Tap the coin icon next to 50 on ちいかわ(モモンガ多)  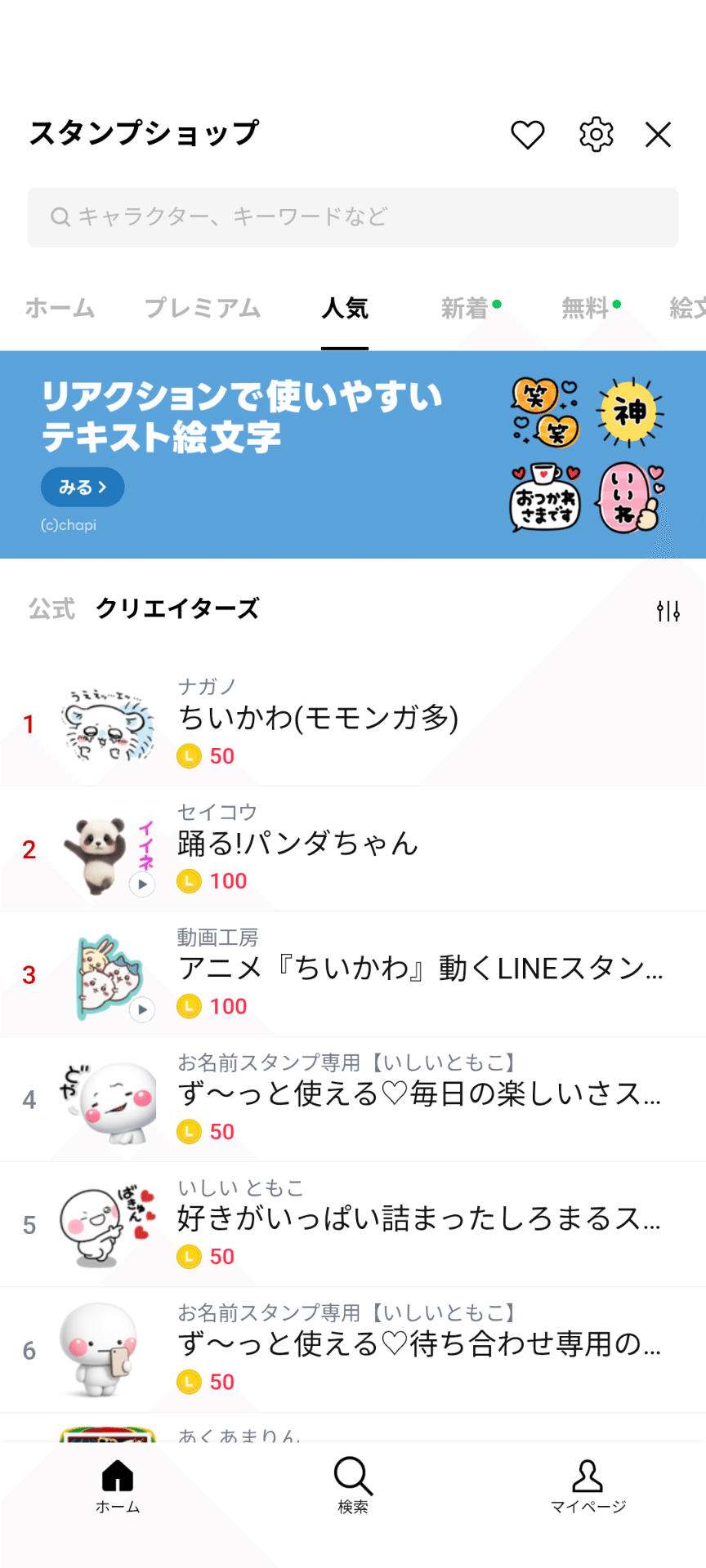190,756
